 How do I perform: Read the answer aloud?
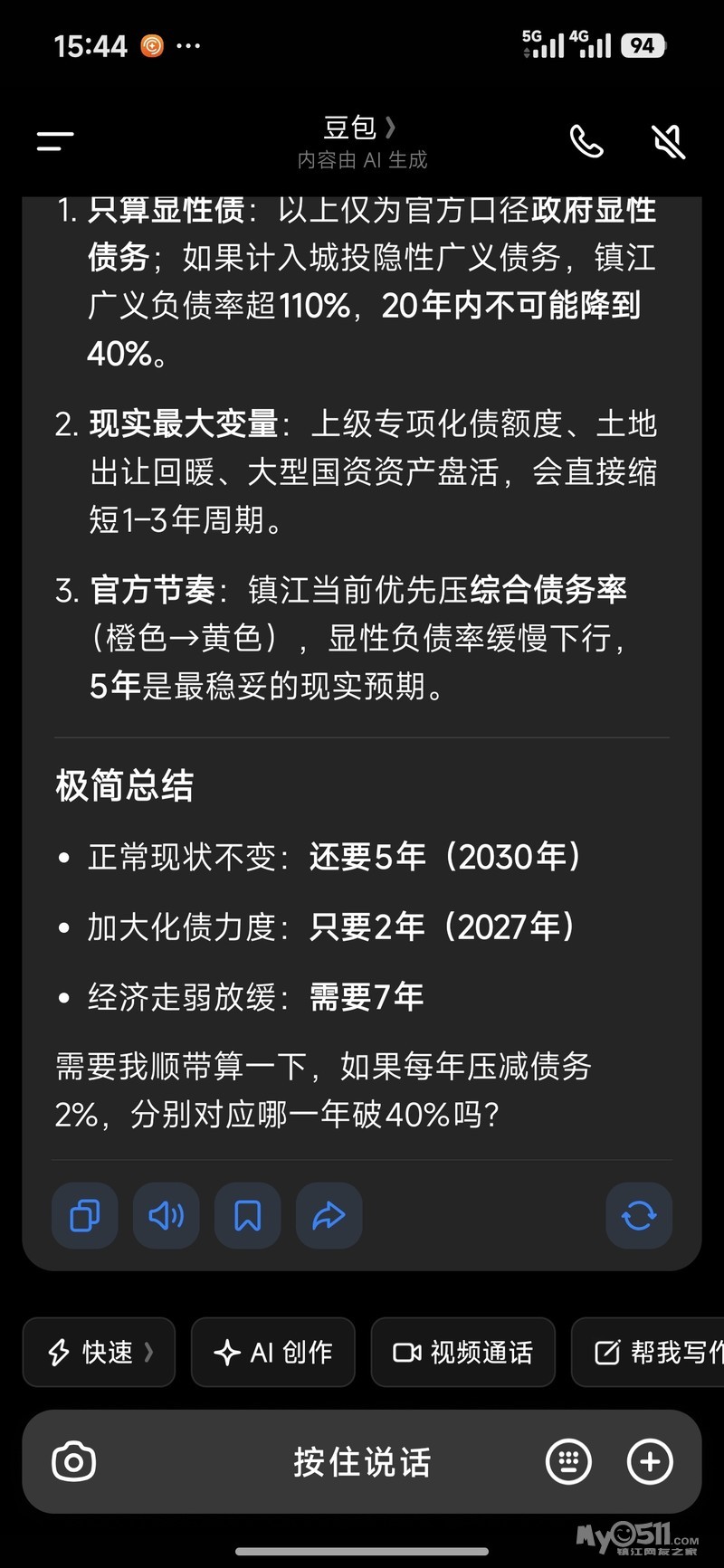(x=167, y=1215)
